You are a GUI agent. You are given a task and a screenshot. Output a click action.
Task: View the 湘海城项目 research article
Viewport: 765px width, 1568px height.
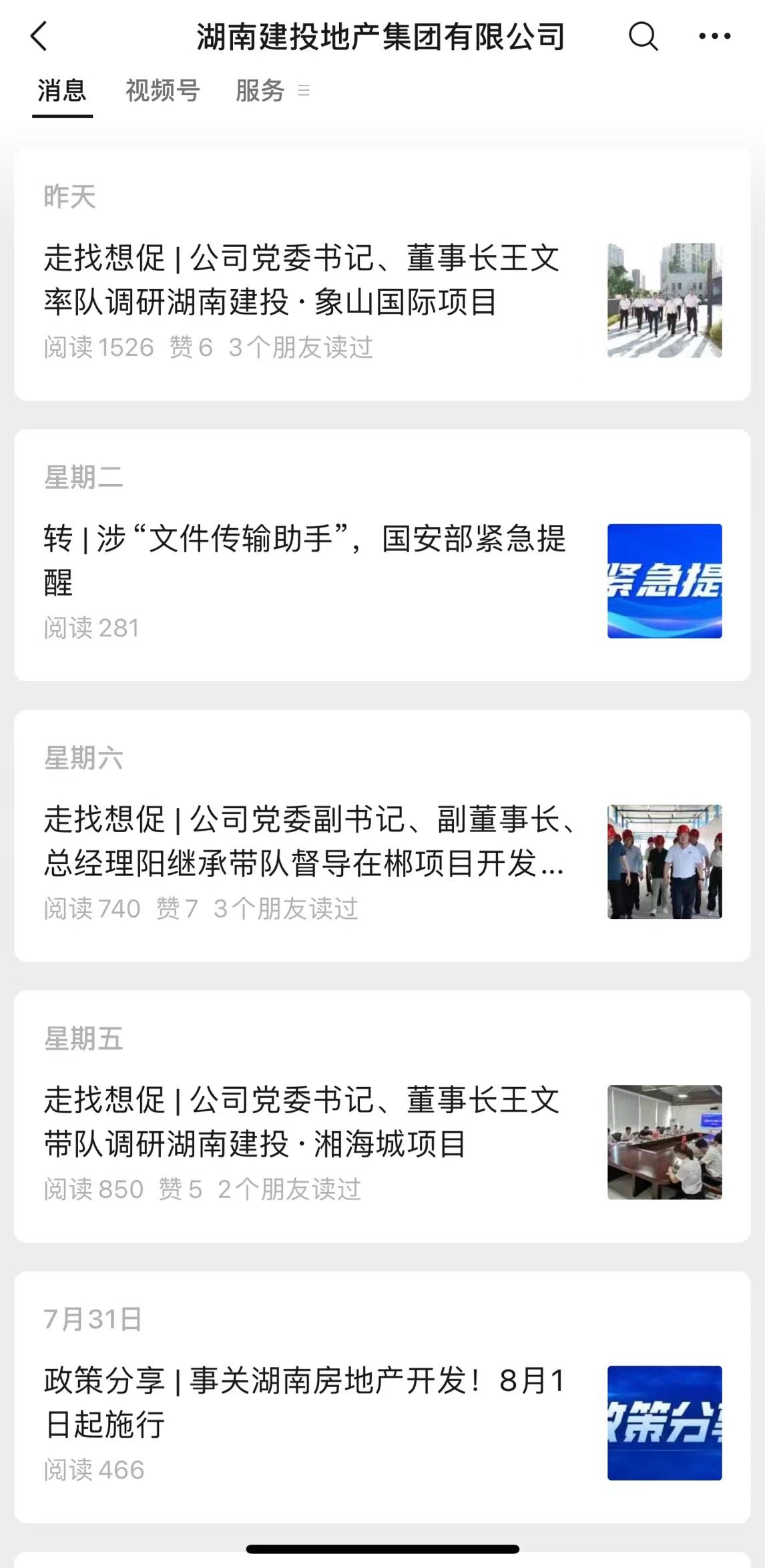[304, 1122]
